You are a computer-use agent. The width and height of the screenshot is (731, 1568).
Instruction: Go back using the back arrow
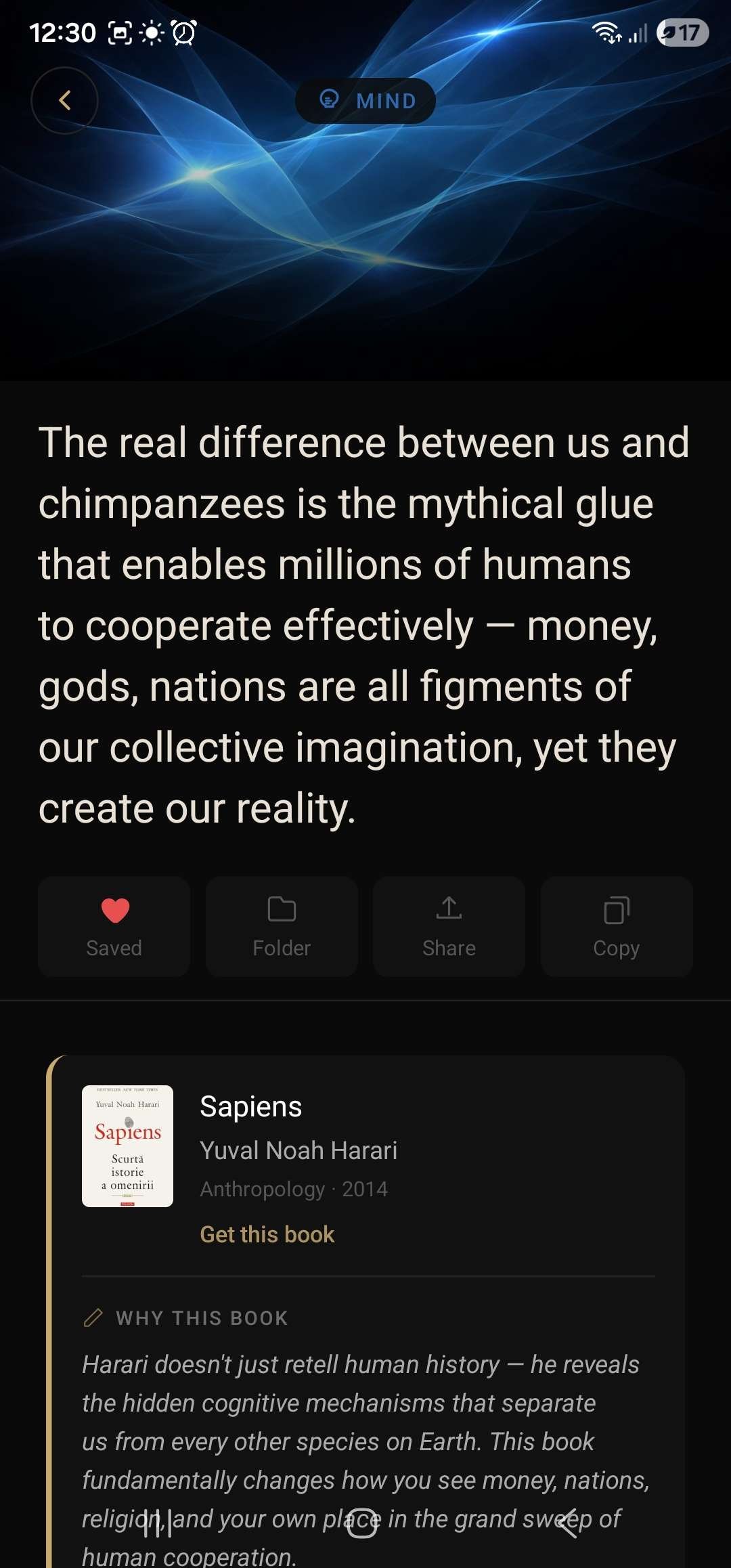(x=65, y=100)
